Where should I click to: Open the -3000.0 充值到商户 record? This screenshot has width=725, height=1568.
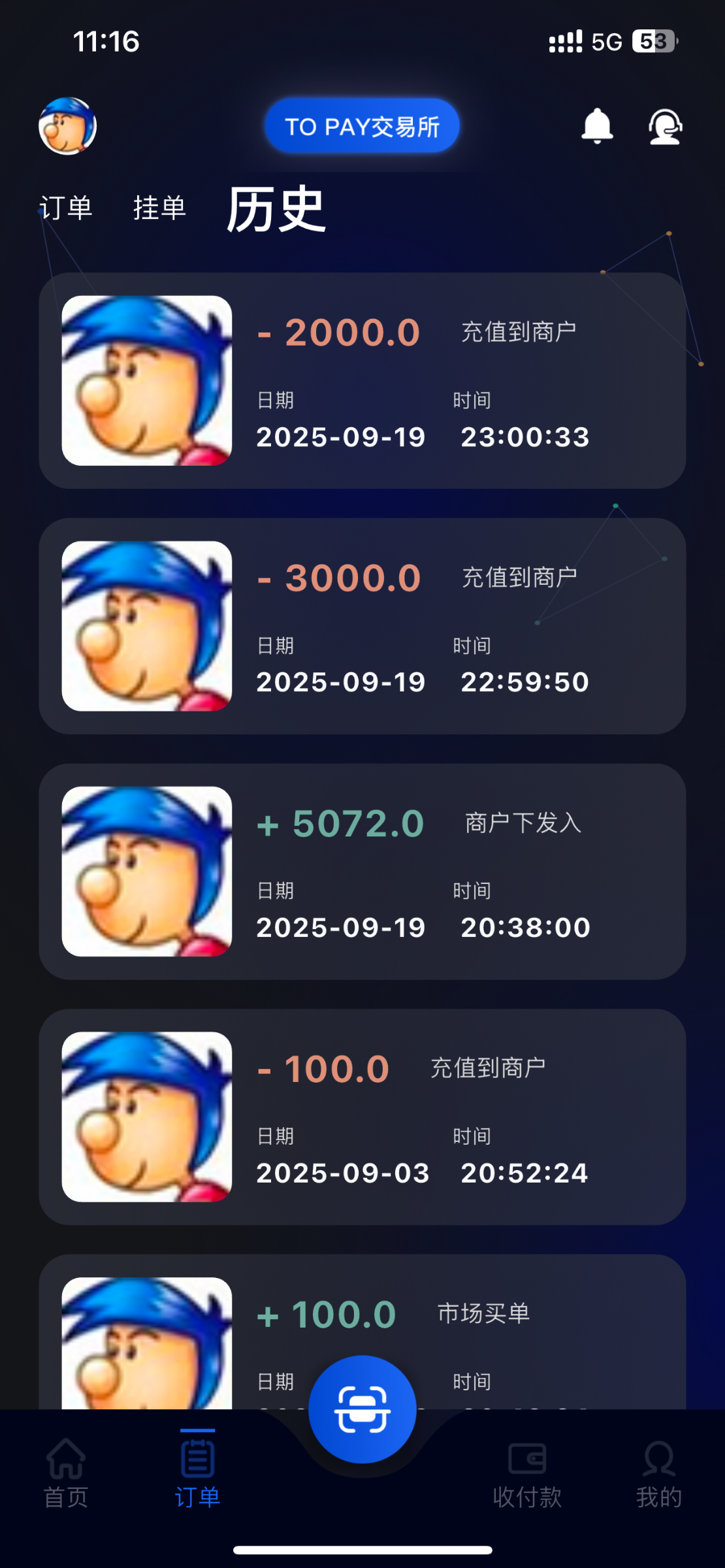tap(362, 626)
